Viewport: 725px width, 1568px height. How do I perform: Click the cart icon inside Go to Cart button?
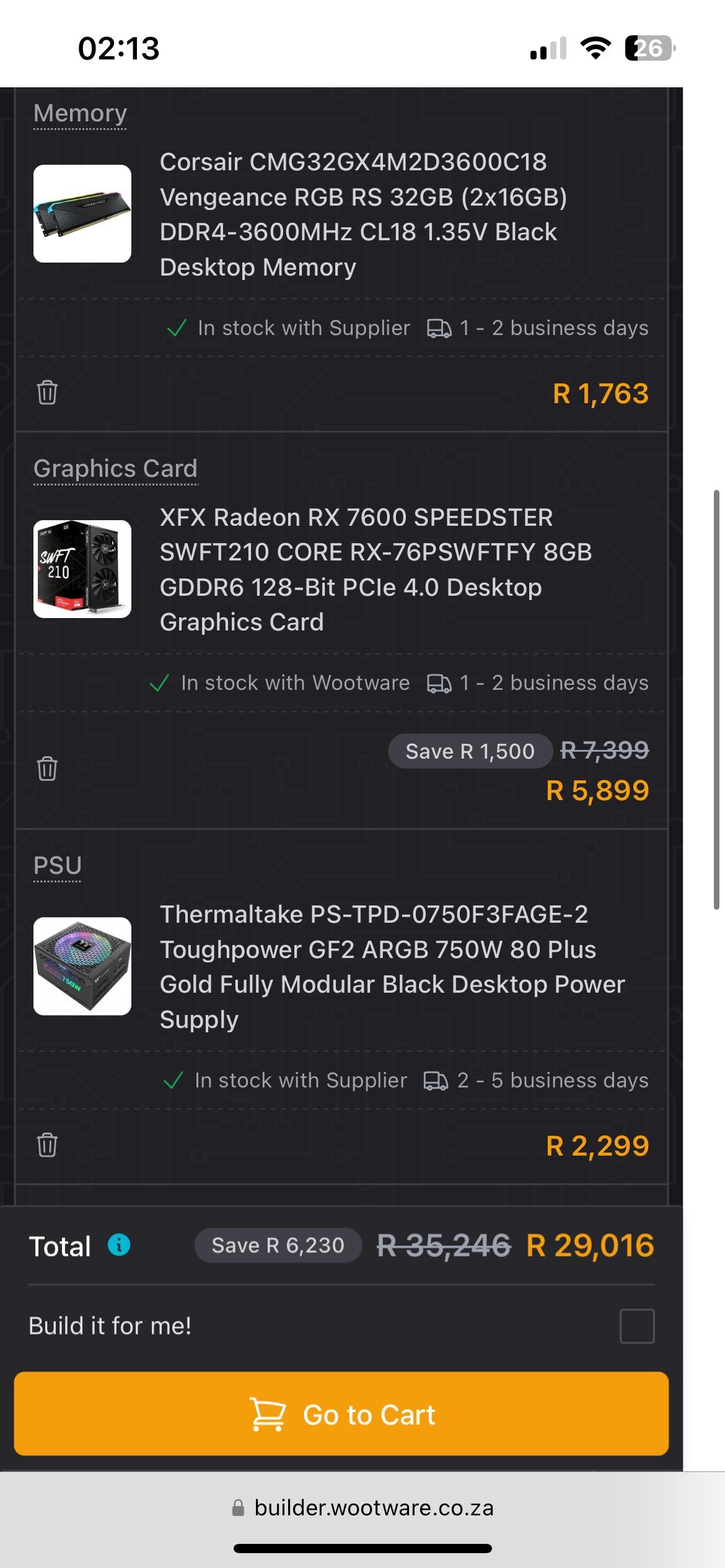click(271, 1415)
